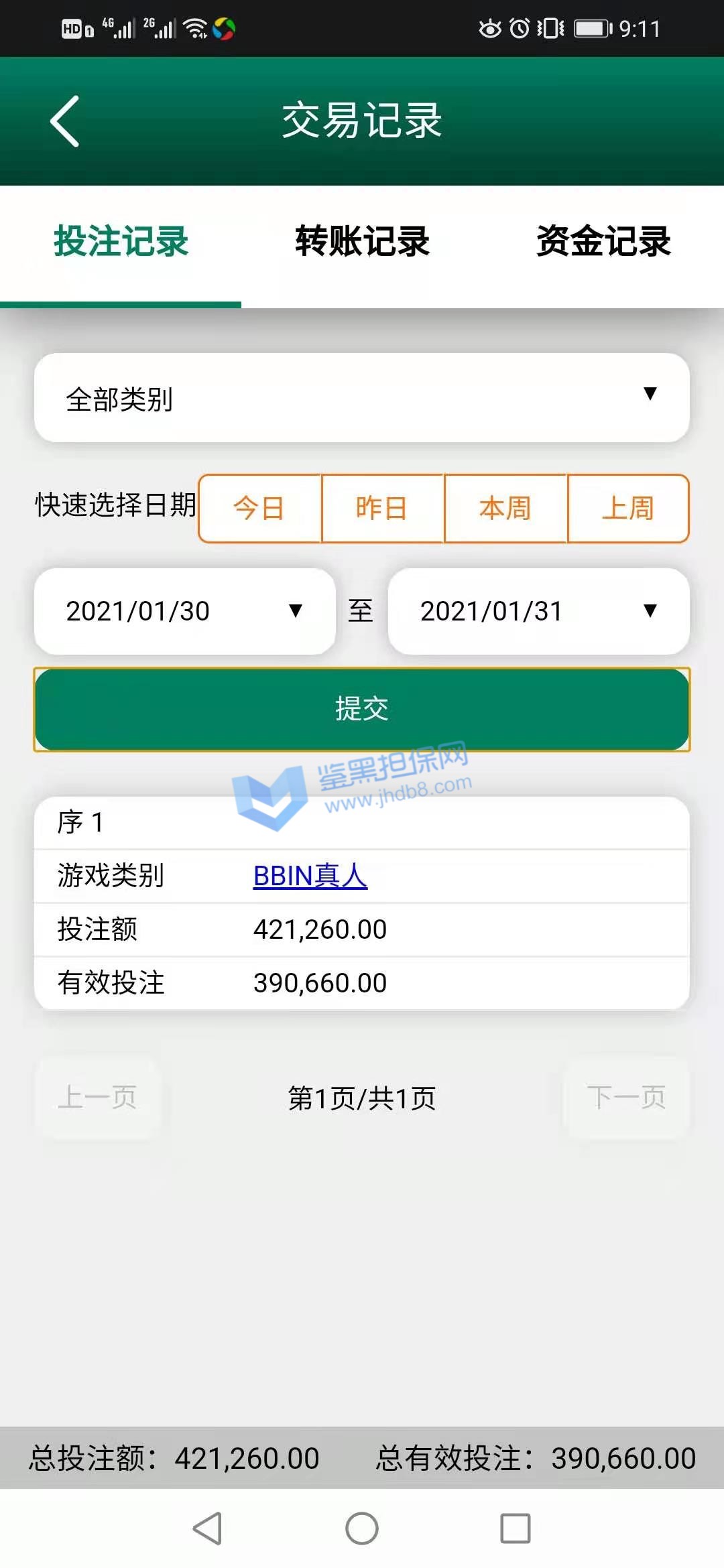Image resolution: width=724 pixels, height=1568 pixels.
Task: Open start date picker 2021/01/30
Action: (184, 611)
